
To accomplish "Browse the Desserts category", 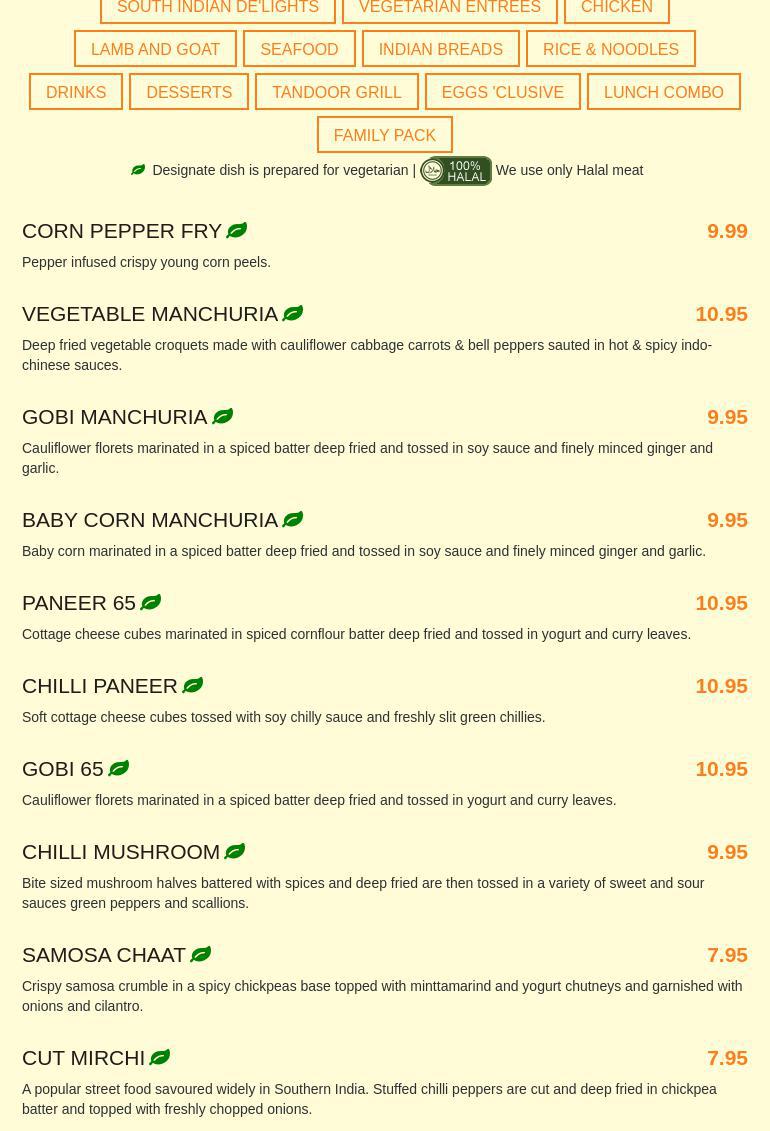I will (189, 92).
